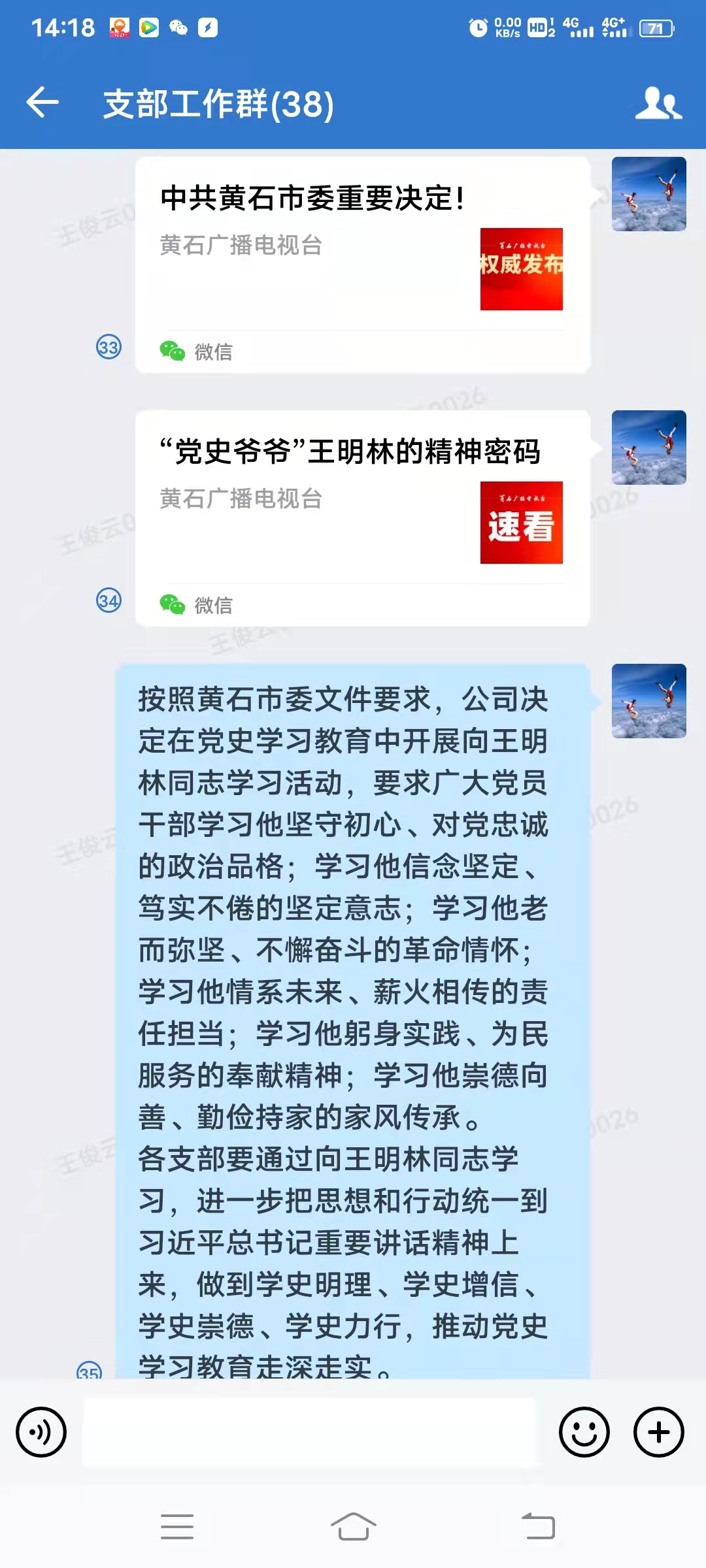Image resolution: width=706 pixels, height=1568 pixels.
Task: Open the "党史爷爷"王明林的精神密码 article card
Action: pyautogui.click(x=362, y=517)
